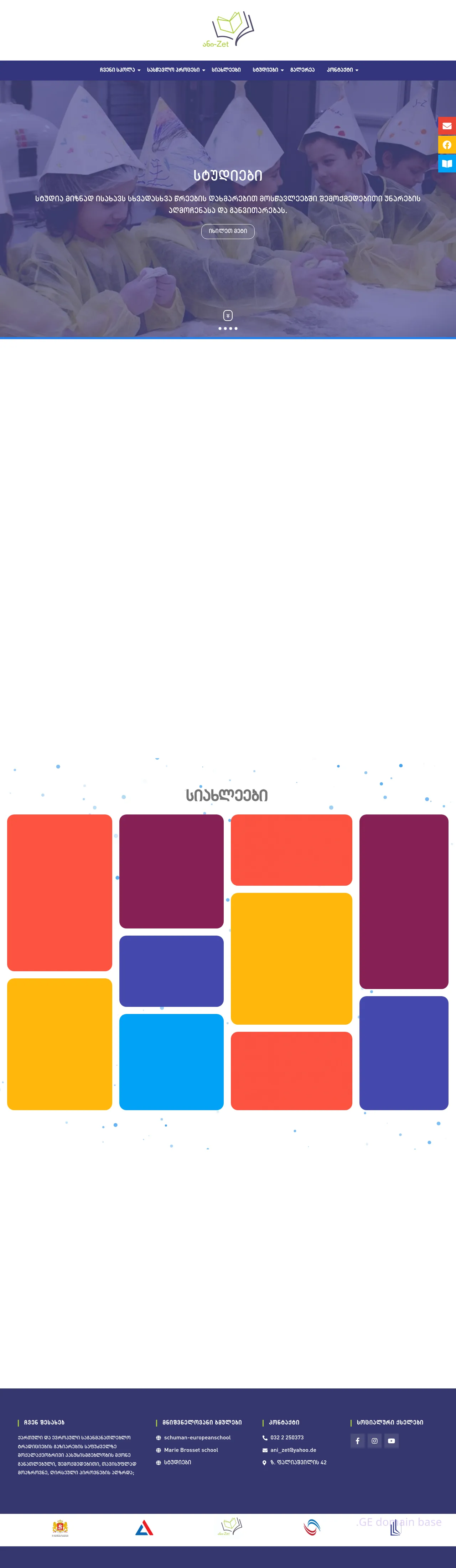The width and height of the screenshot is (456, 1568).
Task: Expand the სტუდიები navigation menu
Action: pyautogui.click(x=268, y=70)
